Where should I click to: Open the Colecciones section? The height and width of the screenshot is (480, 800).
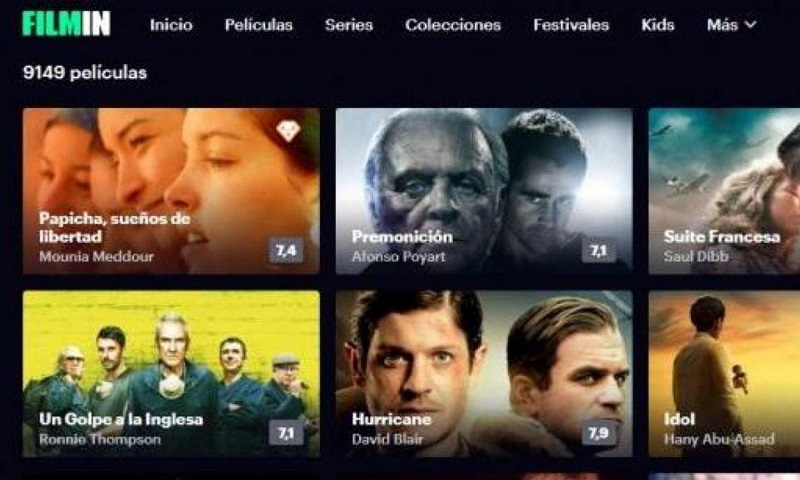tap(452, 25)
